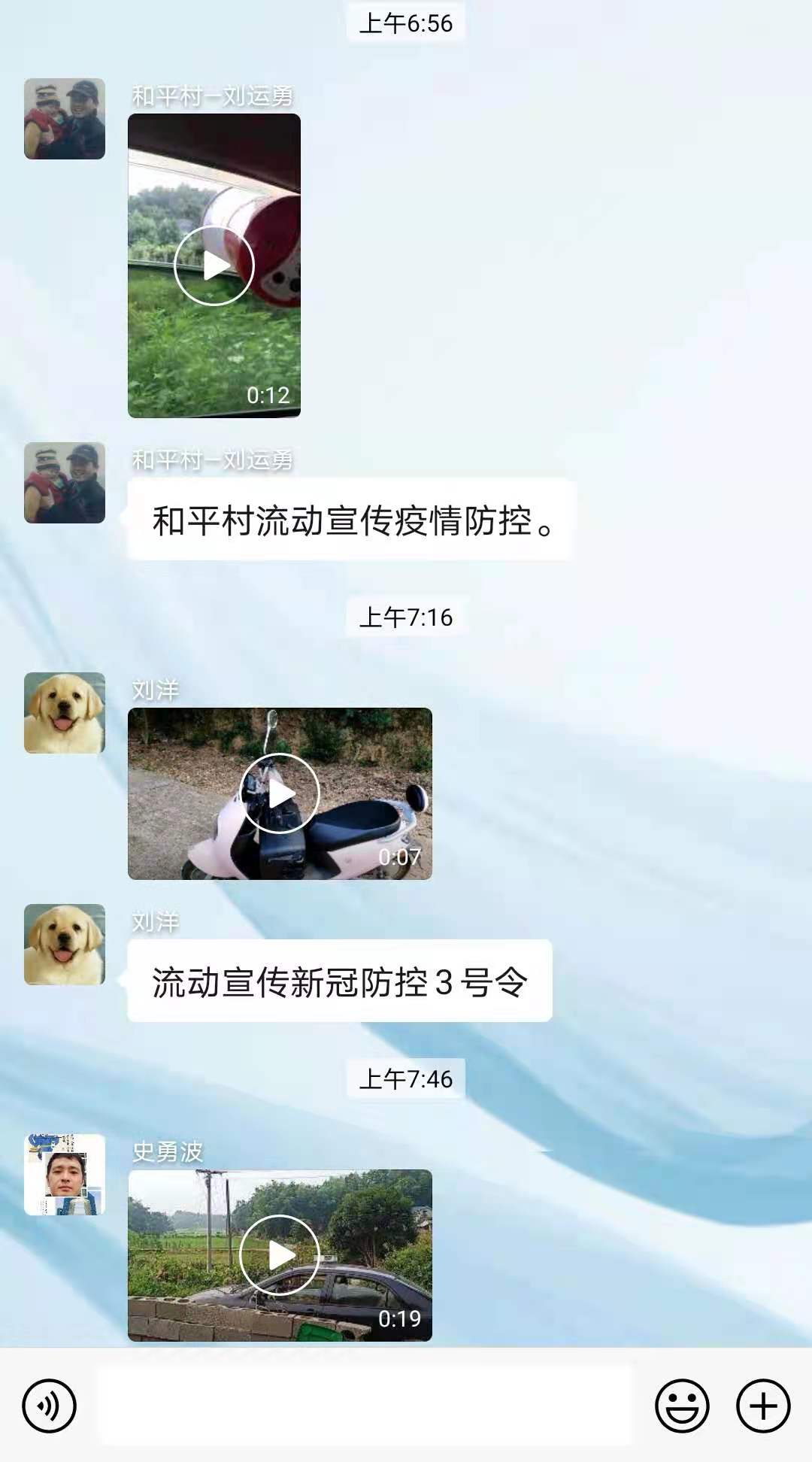
Task: Switch to voice message input
Action: [x=50, y=1406]
